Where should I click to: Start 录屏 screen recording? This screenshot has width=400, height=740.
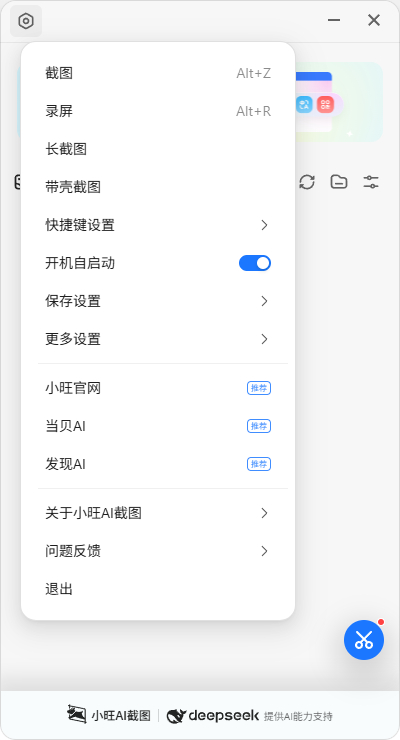click(x=158, y=111)
